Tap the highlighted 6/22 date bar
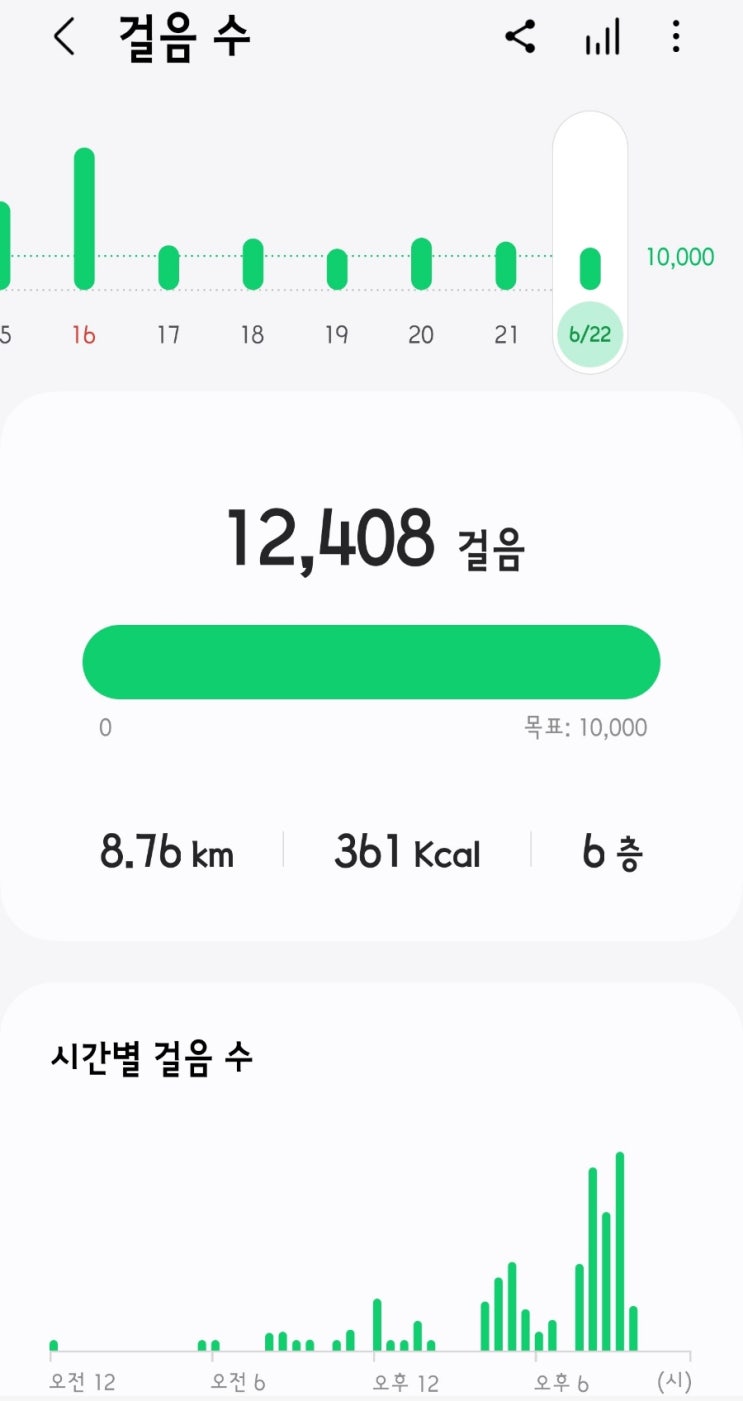This screenshot has height=1401, width=743. click(x=590, y=268)
